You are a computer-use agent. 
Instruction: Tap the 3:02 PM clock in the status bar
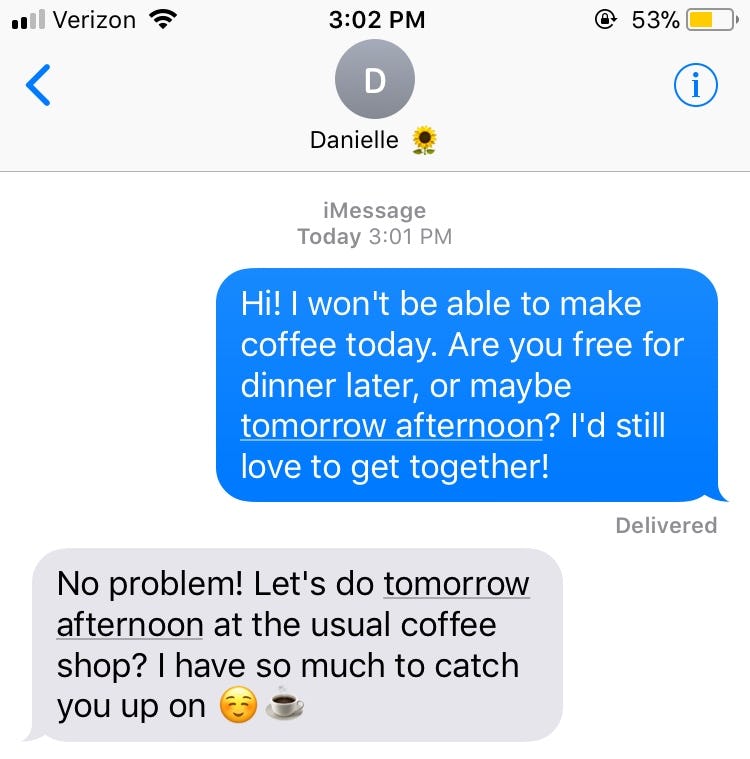coord(375,18)
